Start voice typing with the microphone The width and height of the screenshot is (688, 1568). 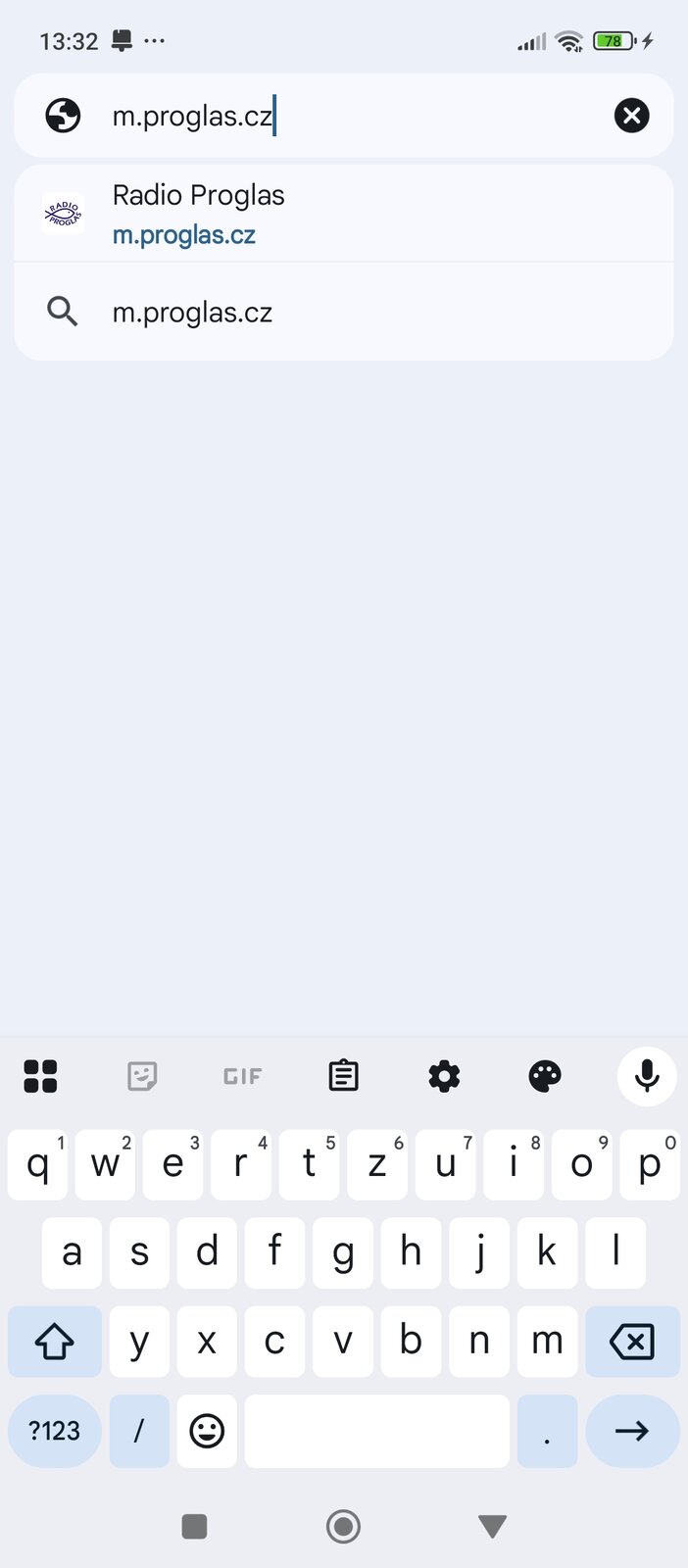pyautogui.click(x=647, y=1076)
